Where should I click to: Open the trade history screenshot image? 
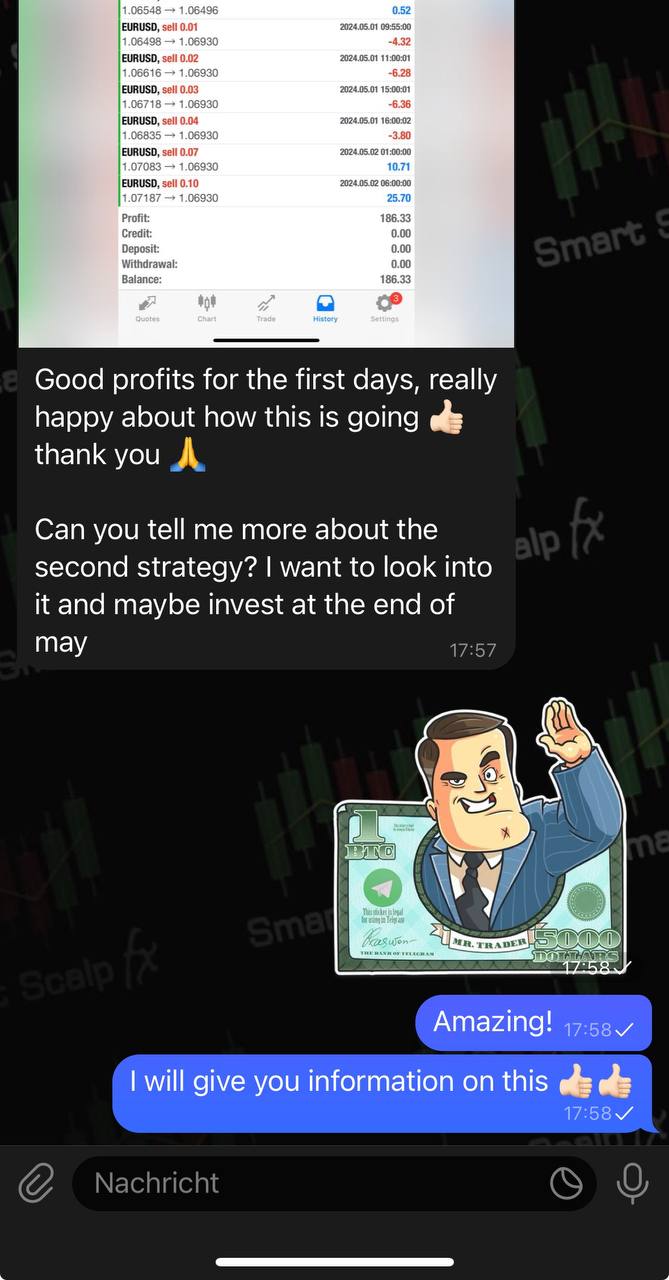[266, 170]
